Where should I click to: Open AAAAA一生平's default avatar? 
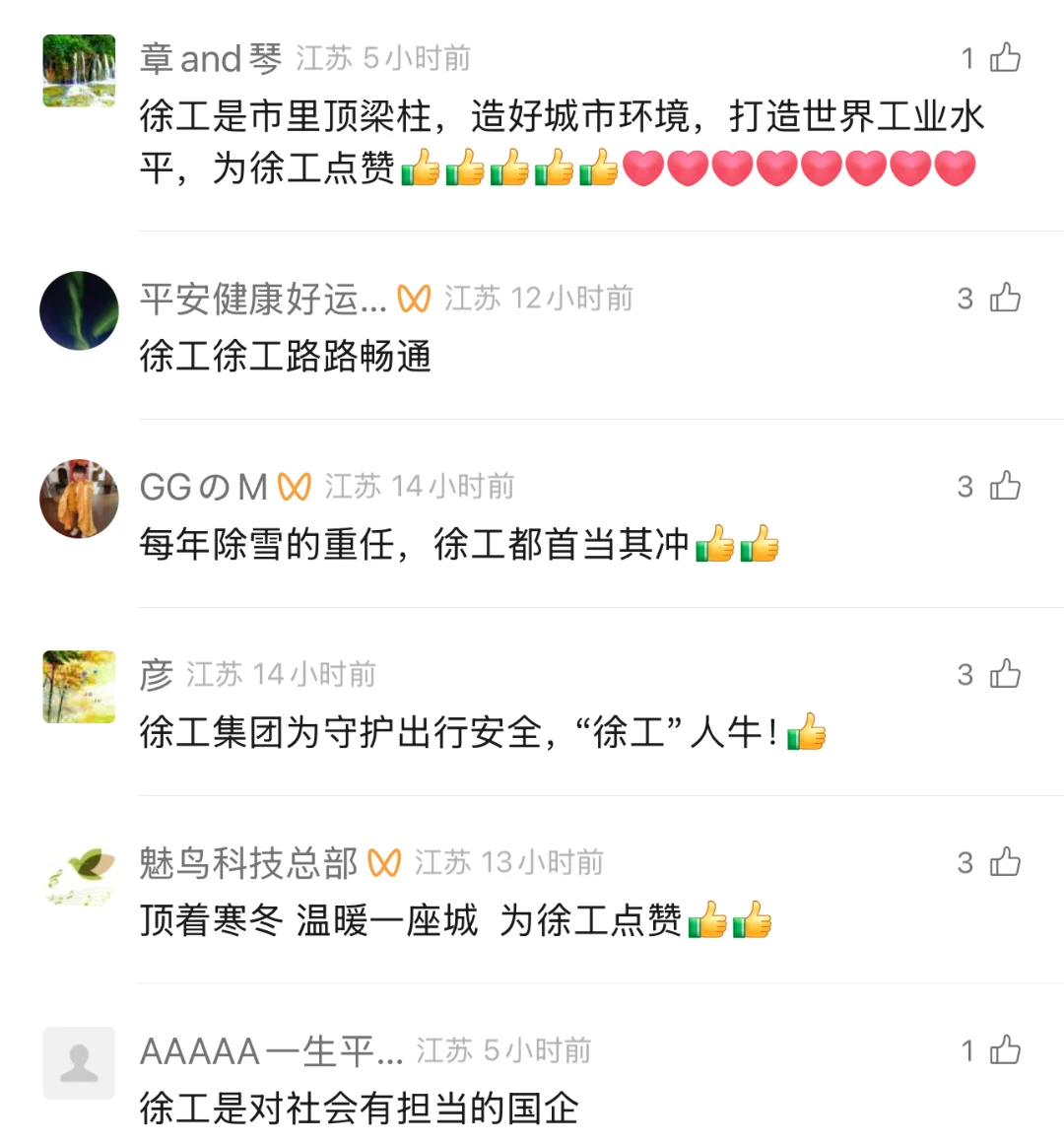(x=79, y=1063)
